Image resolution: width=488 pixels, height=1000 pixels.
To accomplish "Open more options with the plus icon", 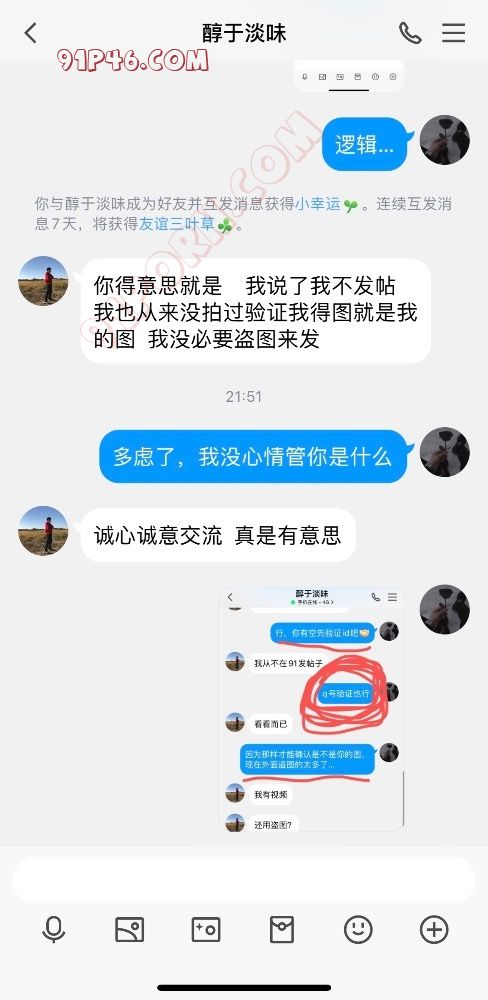I will coord(434,930).
